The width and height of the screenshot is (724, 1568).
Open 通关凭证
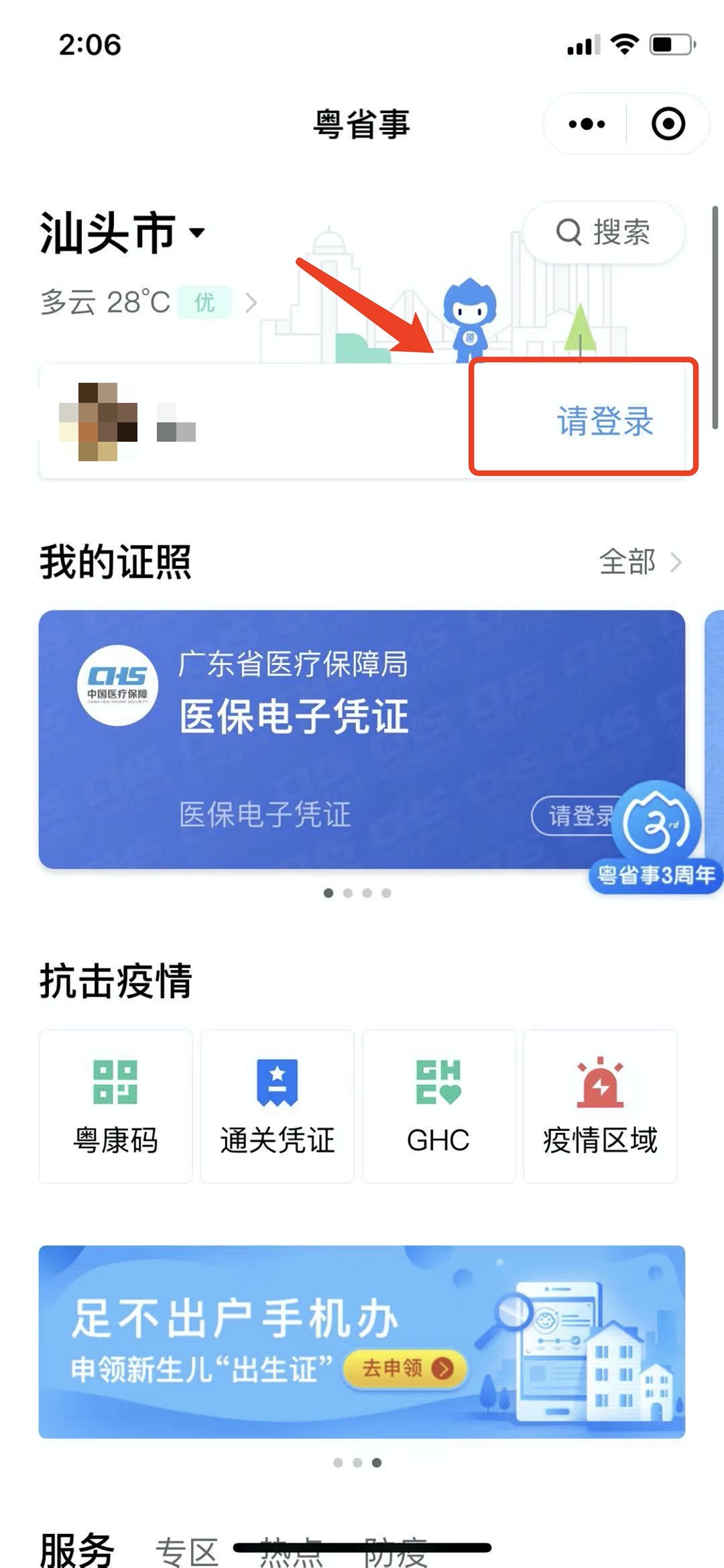277,1106
